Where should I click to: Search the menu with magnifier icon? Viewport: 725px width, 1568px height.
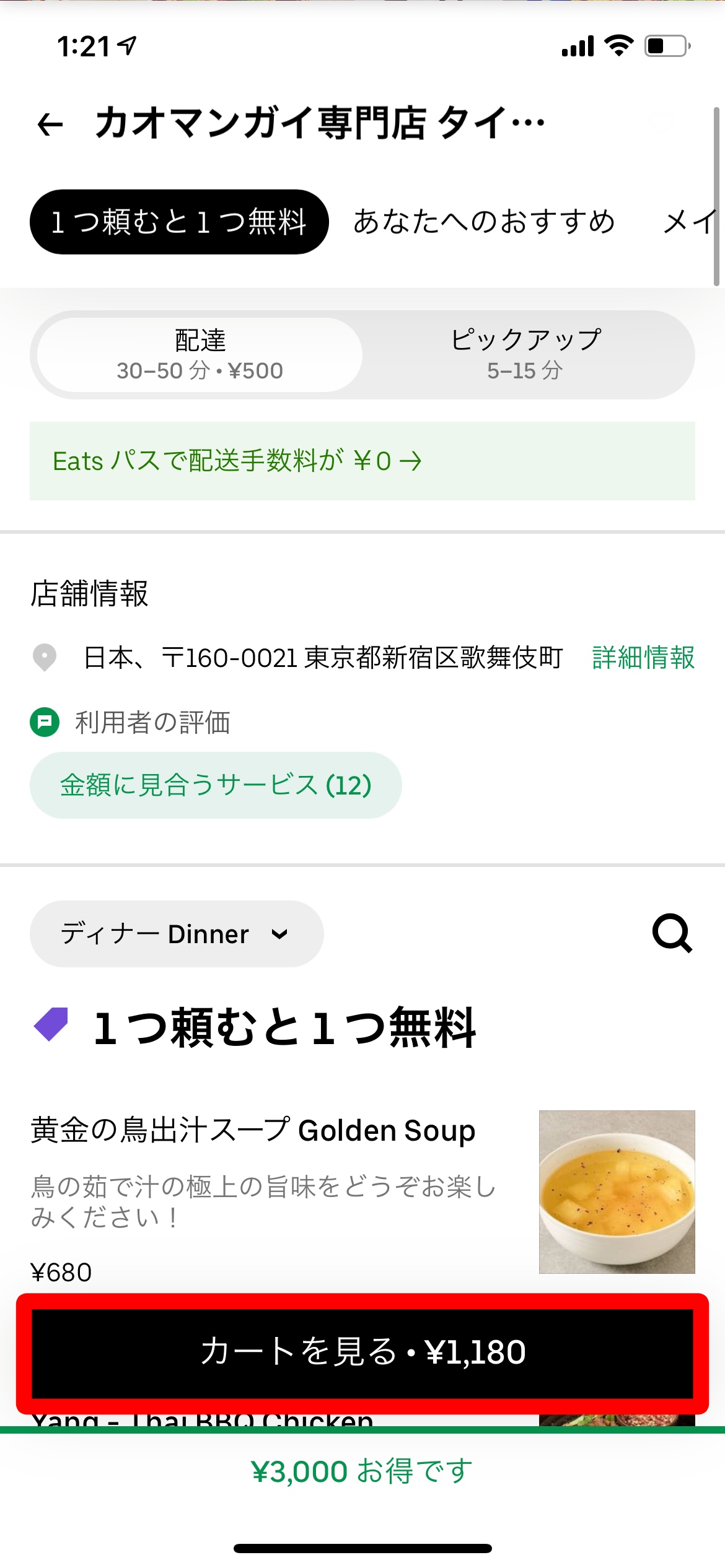point(672,933)
